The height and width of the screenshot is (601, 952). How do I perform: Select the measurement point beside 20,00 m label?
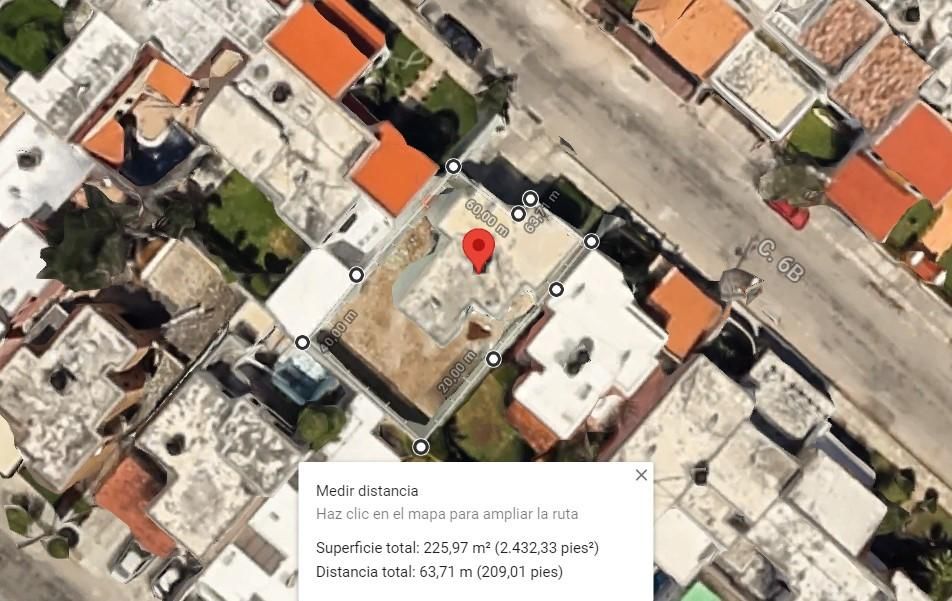(494, 359)
